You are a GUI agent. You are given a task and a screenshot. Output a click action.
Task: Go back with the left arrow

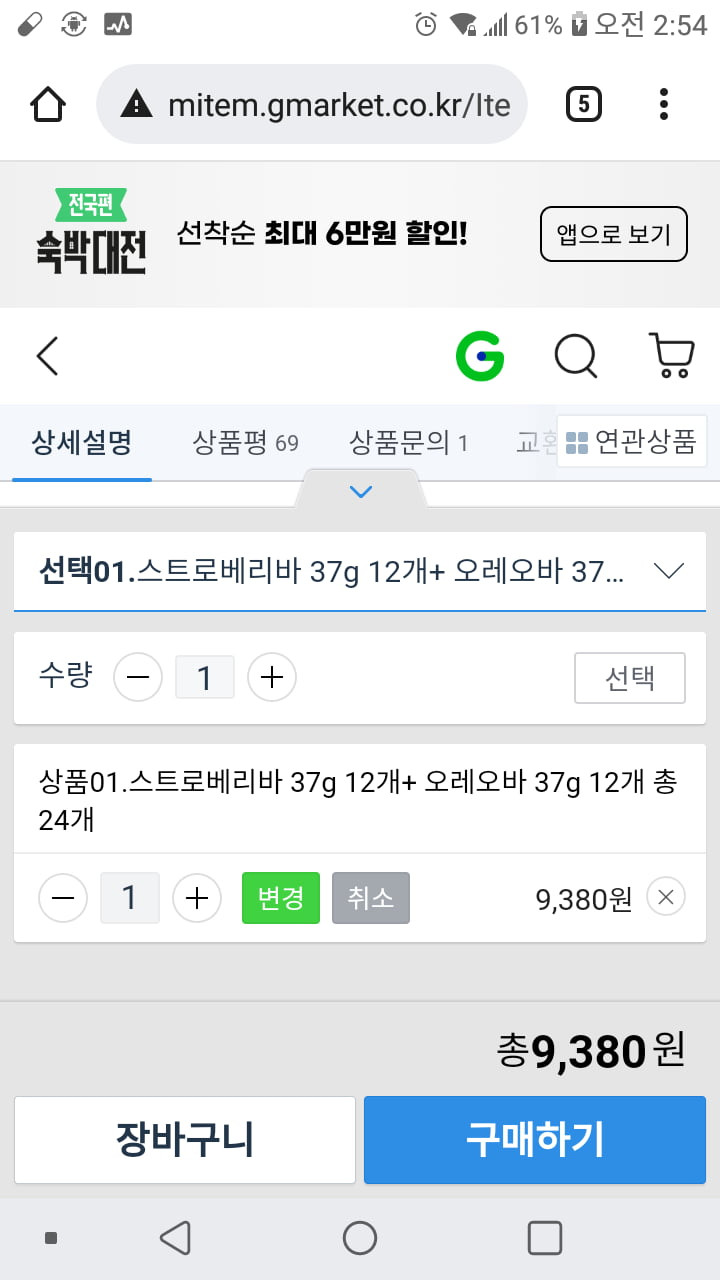47,355
